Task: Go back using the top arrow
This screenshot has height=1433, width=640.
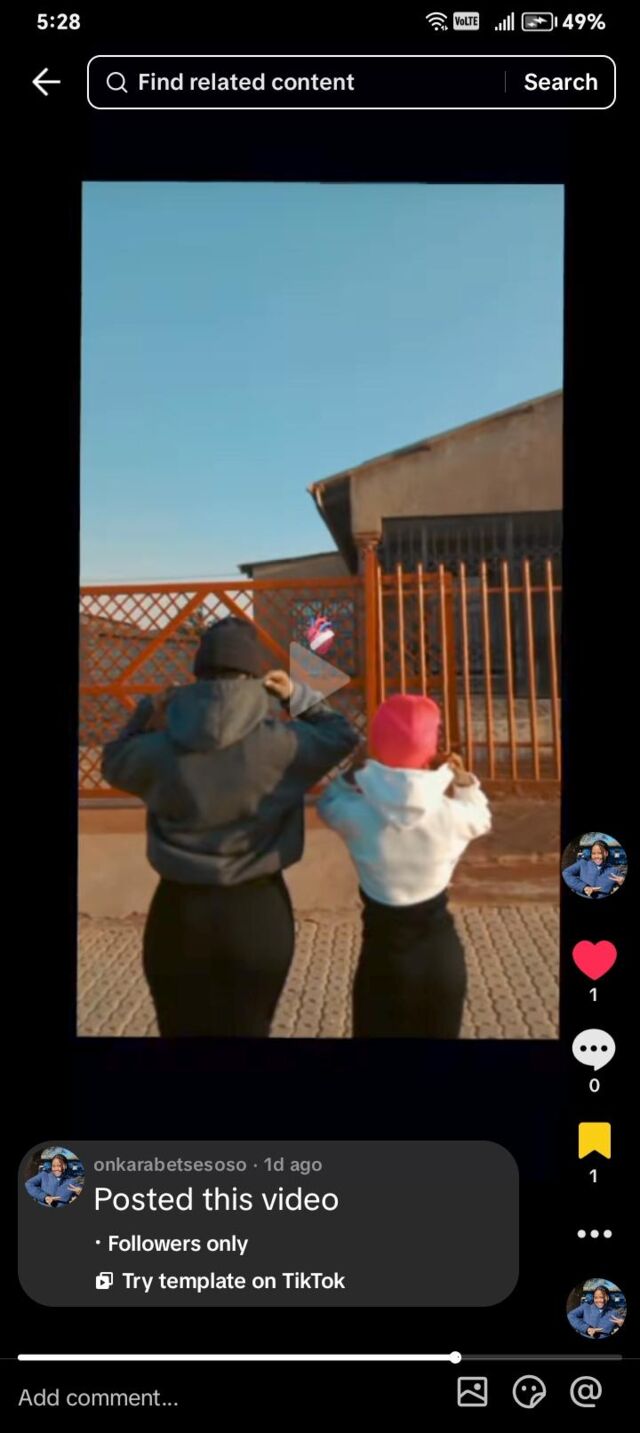Action: [x=46, y=82]
